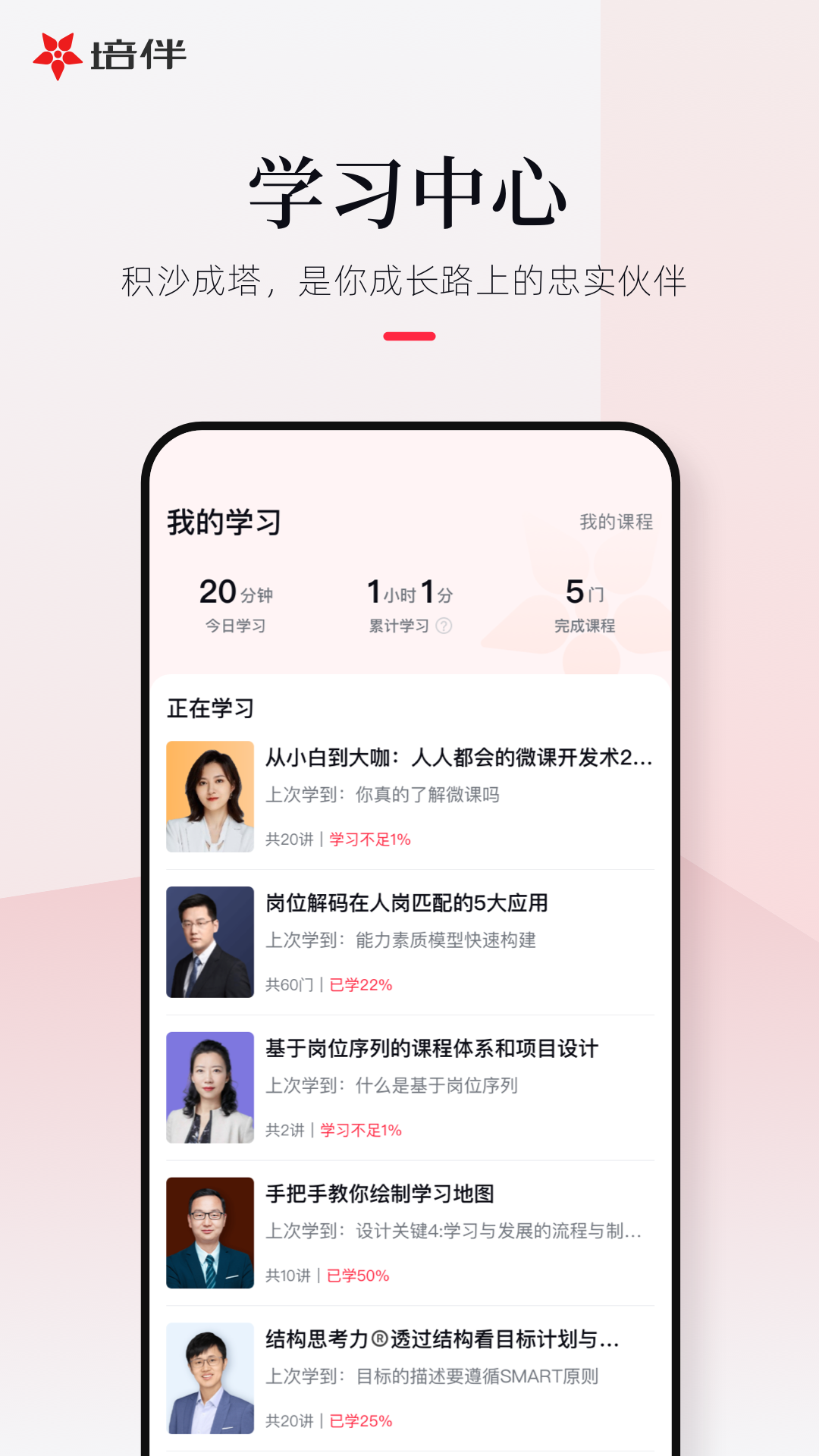Open 基于岗位序列的课程体系和项目设计

pos(430,1049)
